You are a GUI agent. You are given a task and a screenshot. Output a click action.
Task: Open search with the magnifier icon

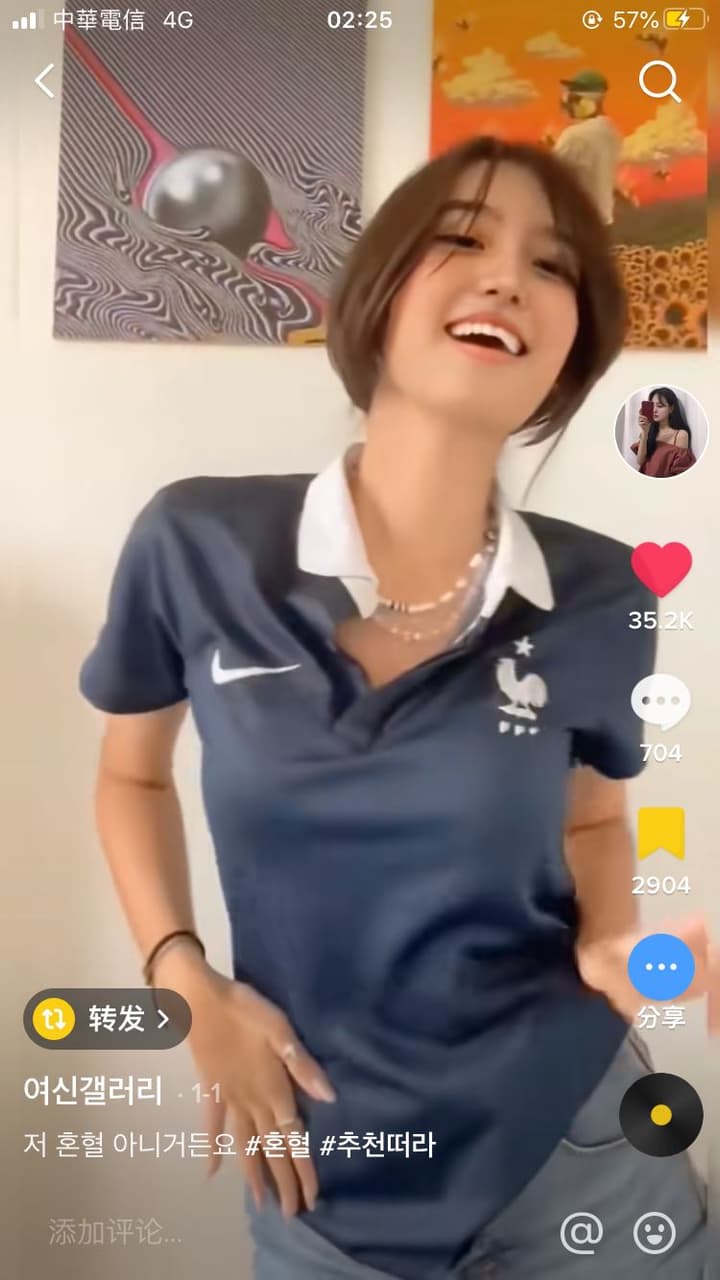pos(659,81)
